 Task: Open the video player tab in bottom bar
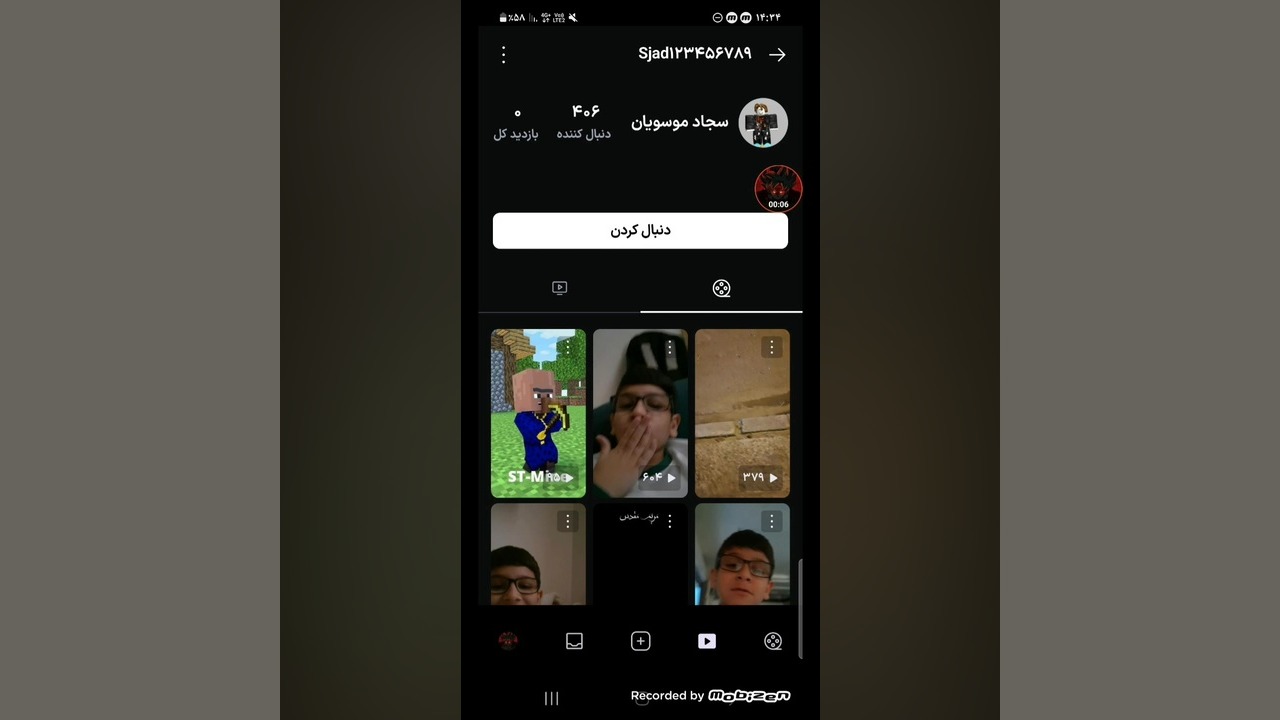707,641
